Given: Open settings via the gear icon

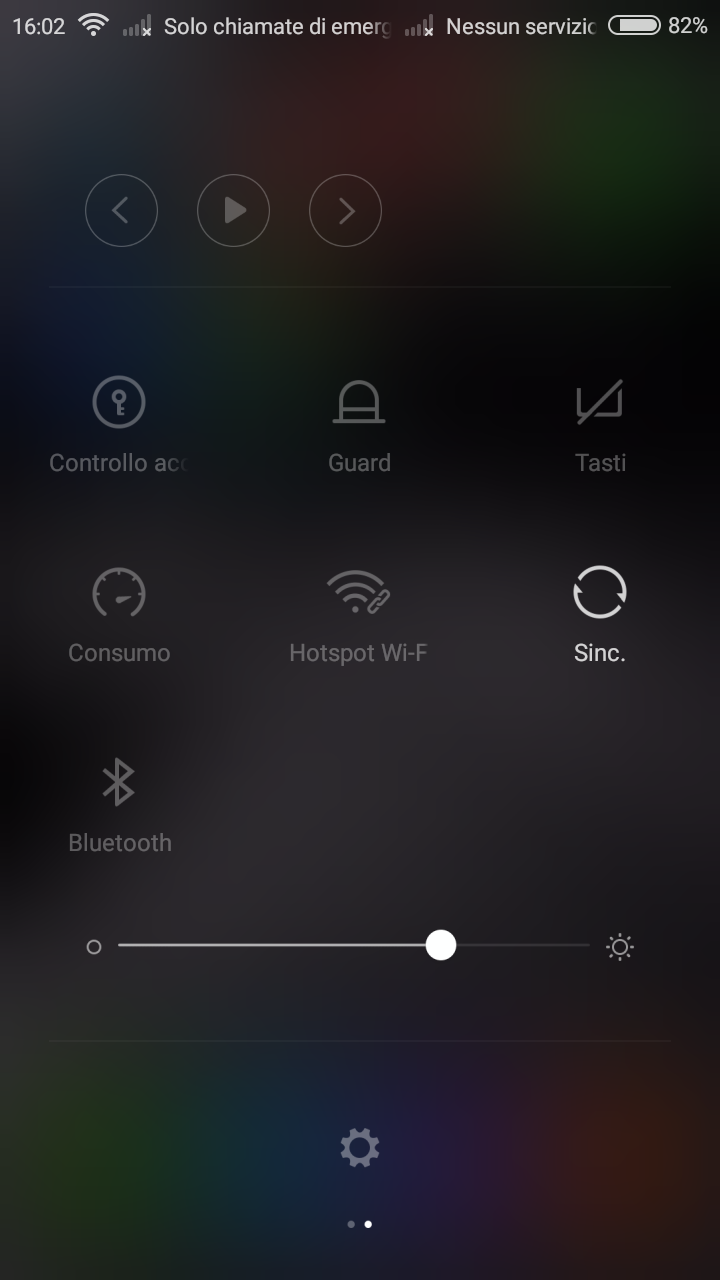Looking at the screenshot, I should (x=360, y=1147).
